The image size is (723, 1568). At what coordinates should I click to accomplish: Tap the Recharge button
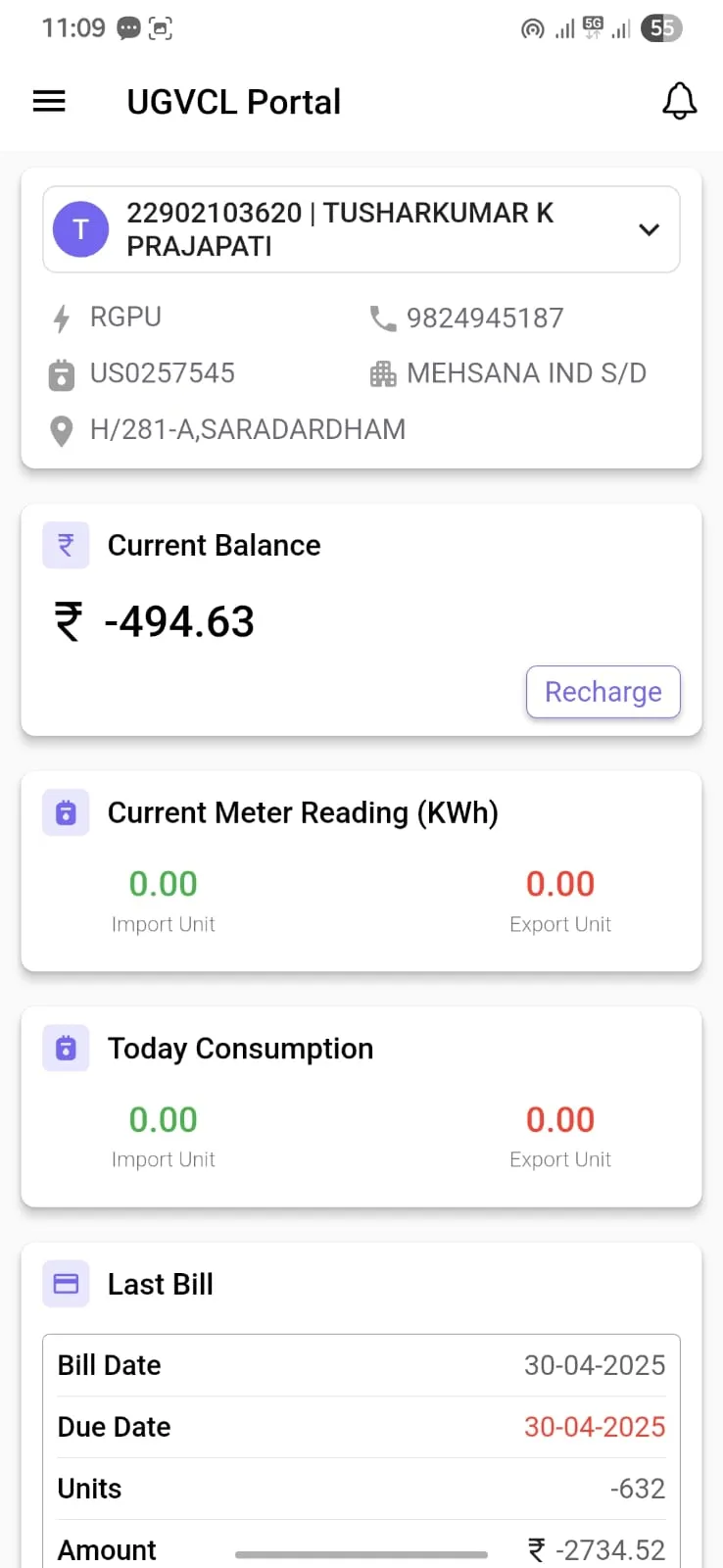point(602,692)
